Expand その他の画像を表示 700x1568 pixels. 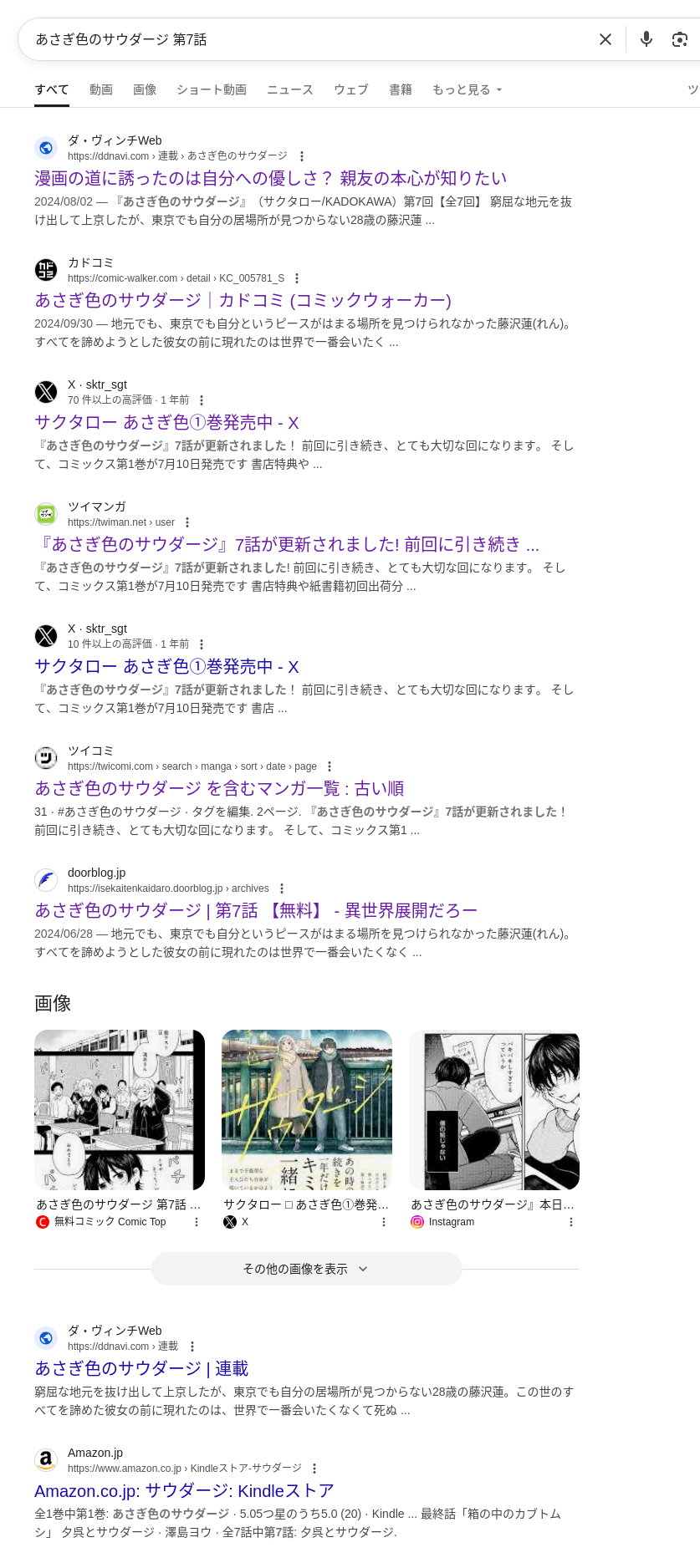pos(306,1269)
